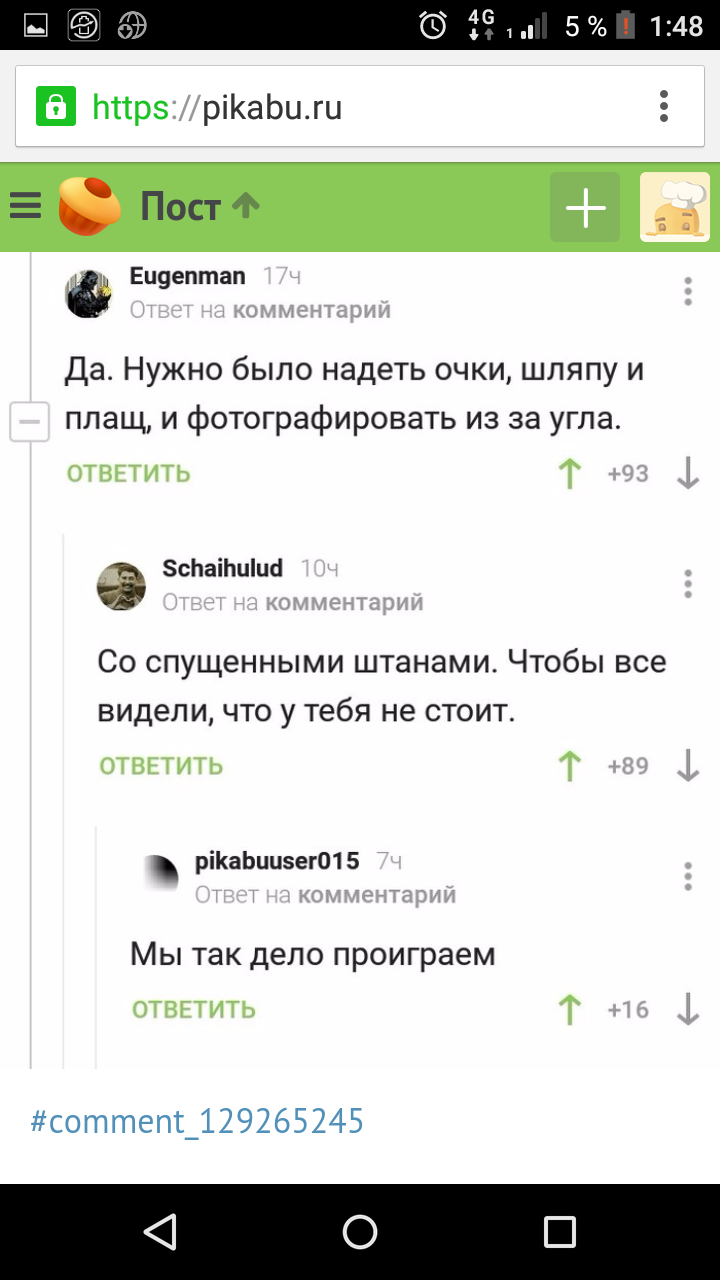
Task: Upvote Schaihulud's comment
Action: coord(570,766)
